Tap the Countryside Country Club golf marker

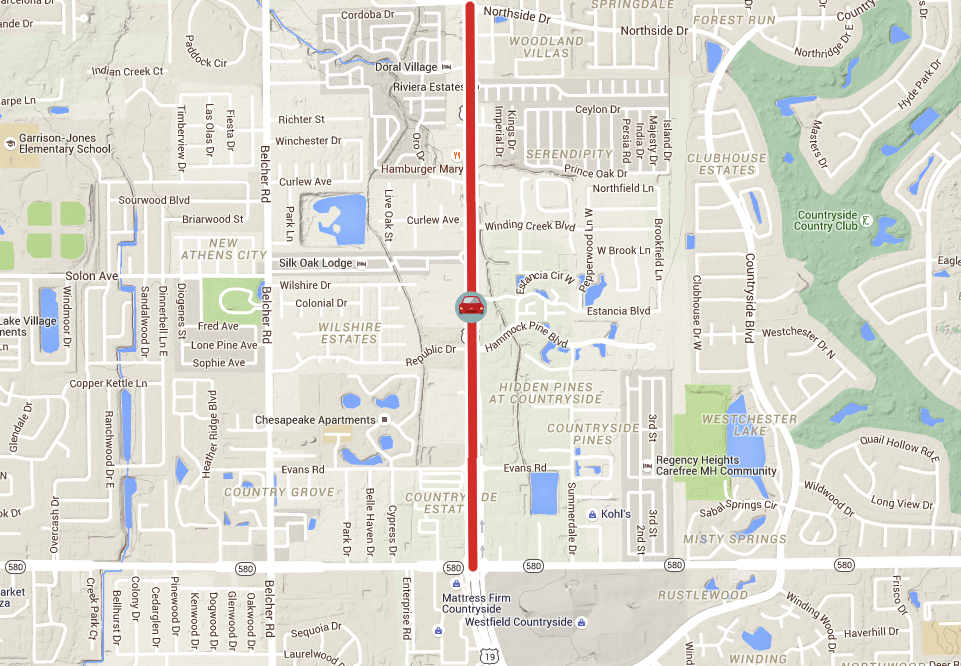point(866,219)
